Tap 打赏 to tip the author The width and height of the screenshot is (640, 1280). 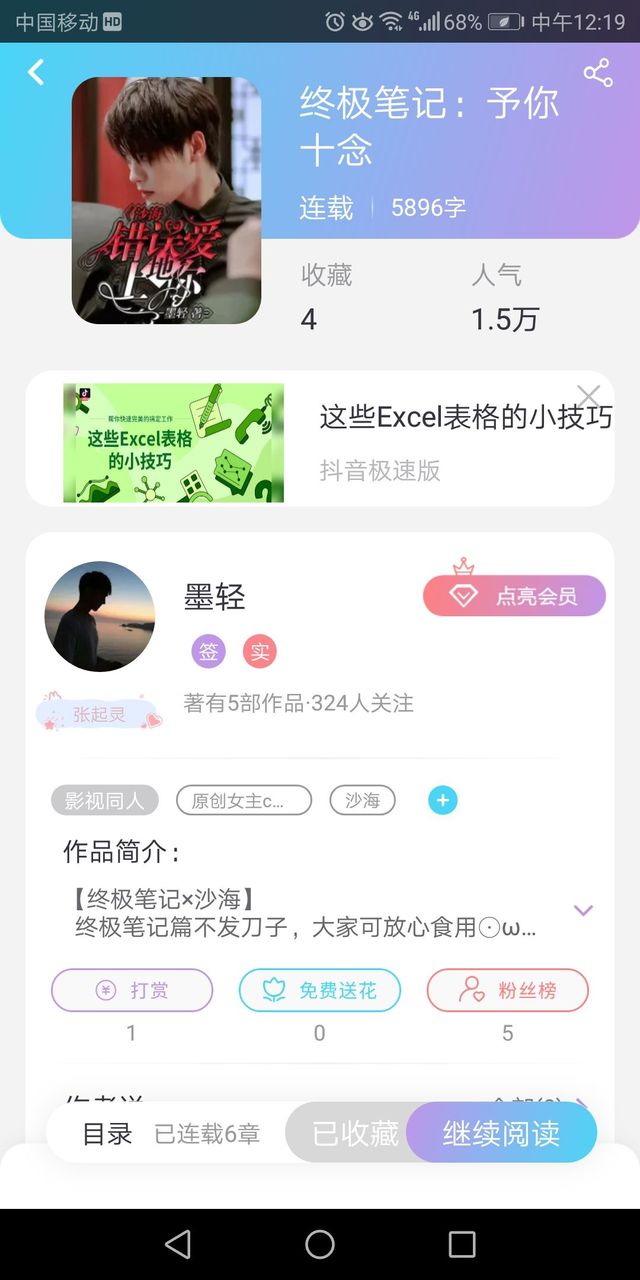tap(132, 991)
